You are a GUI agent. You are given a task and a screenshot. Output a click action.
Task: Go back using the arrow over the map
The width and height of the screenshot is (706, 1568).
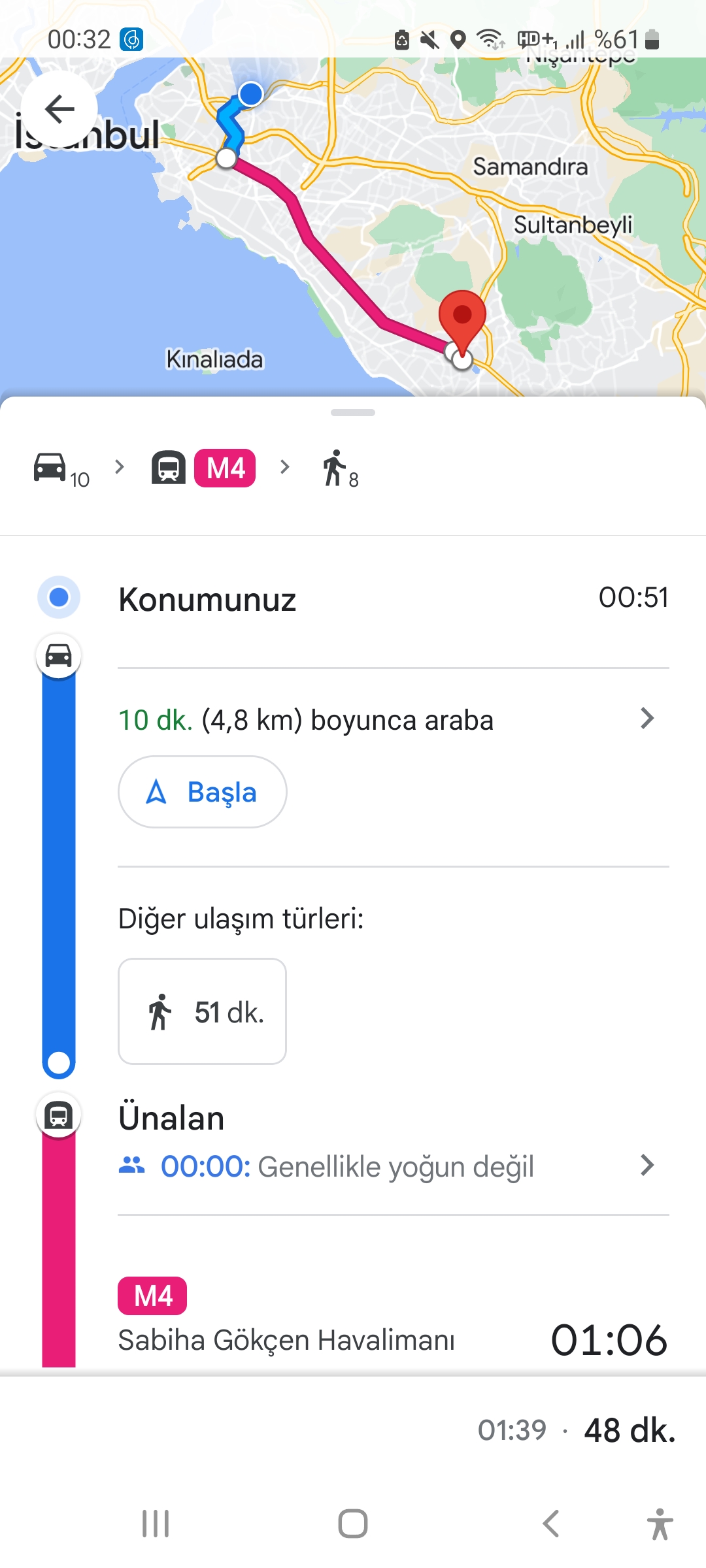[59, 109]
